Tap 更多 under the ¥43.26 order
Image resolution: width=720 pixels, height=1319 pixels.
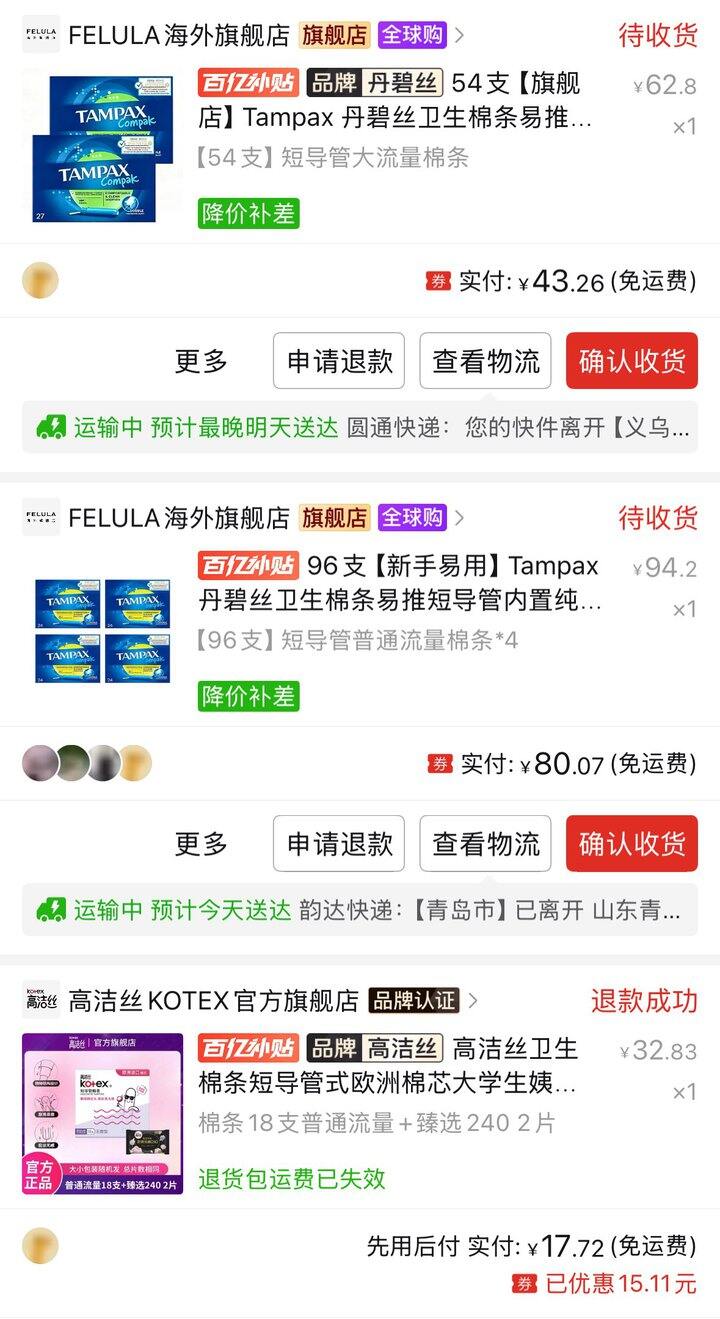(201, 361)
